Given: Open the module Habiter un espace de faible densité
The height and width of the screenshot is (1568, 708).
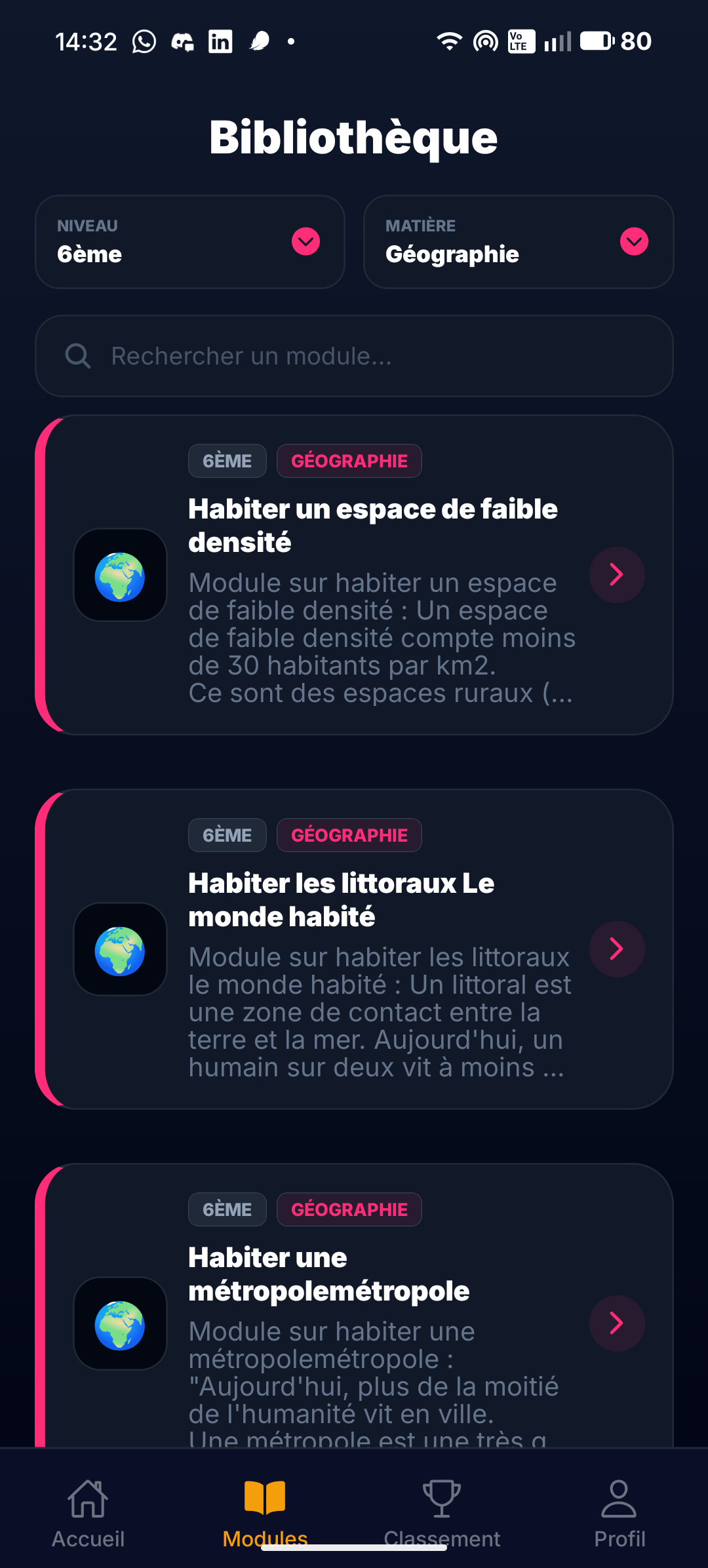Looking at the screenshot, I should (616, 575).
